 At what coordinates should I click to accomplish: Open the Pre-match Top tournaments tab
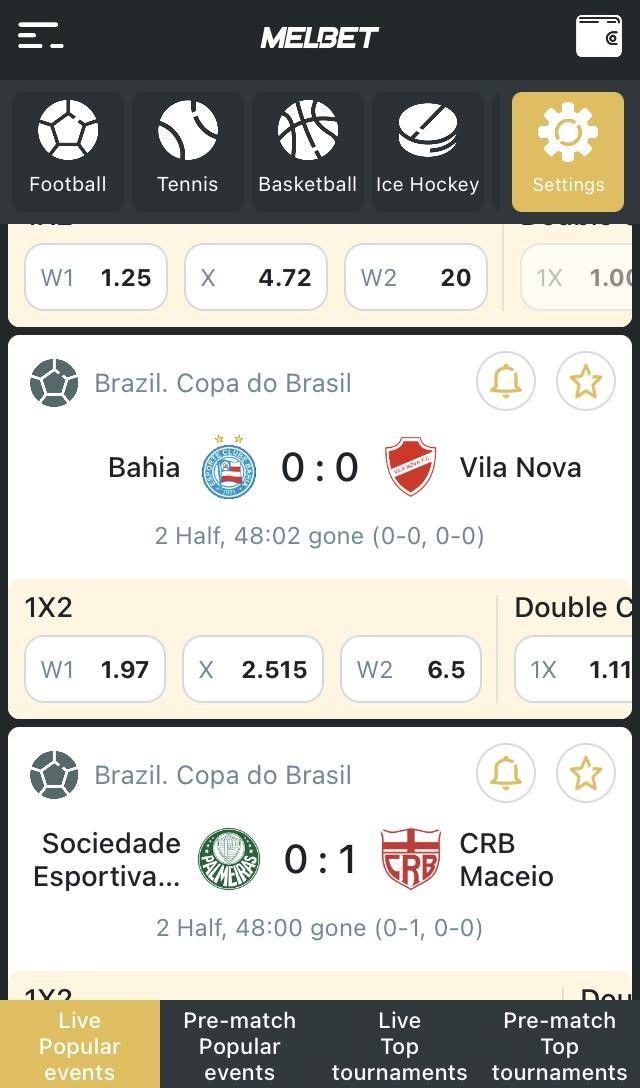[x=560, y=1046]
